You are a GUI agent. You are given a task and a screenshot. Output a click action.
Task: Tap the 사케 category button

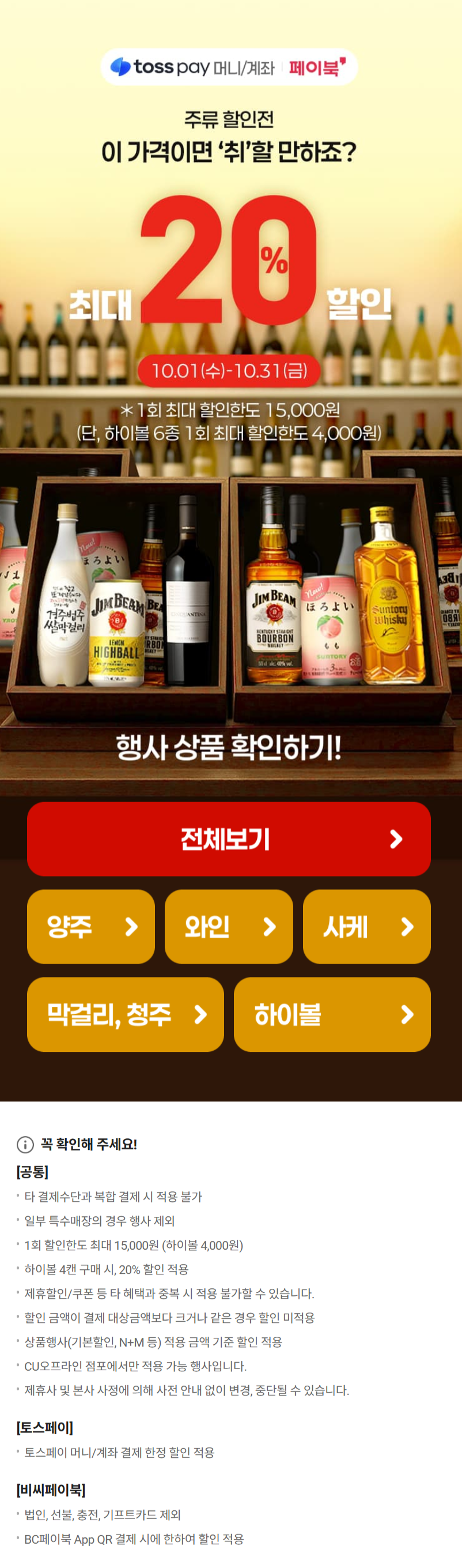[366, 926]
